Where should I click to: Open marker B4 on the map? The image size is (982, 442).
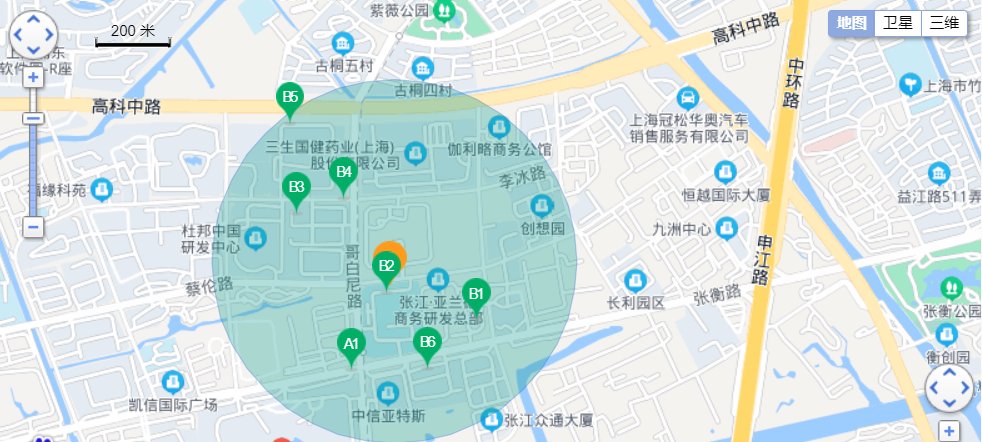pos(344,172)
